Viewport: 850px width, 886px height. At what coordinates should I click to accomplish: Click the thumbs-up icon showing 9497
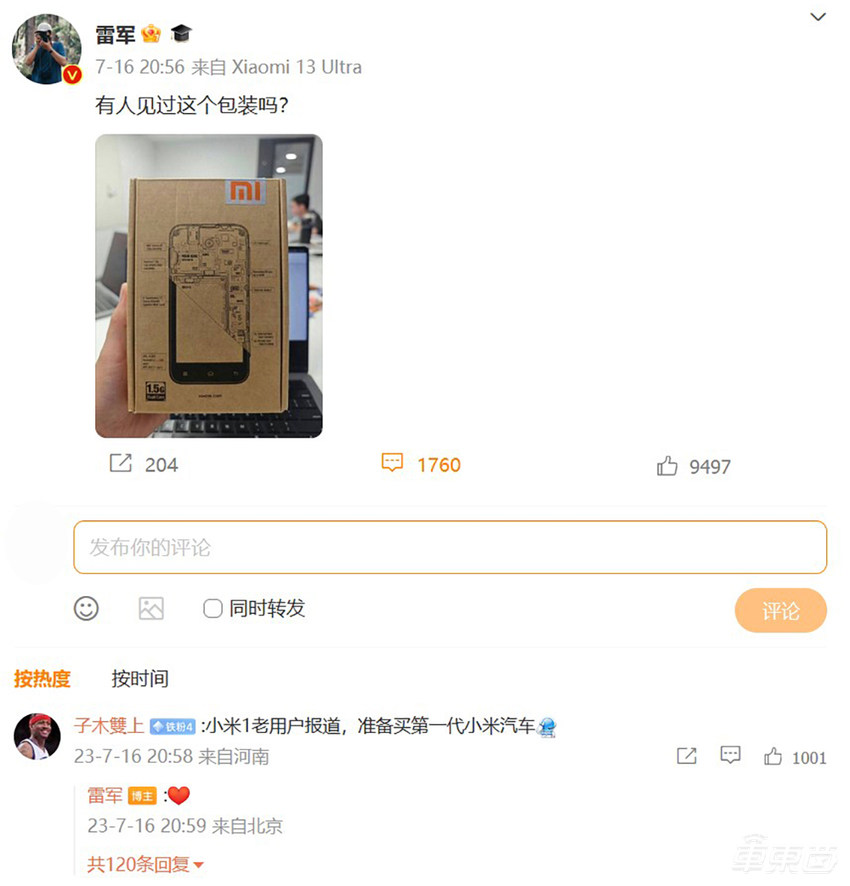tap(668, 463)
